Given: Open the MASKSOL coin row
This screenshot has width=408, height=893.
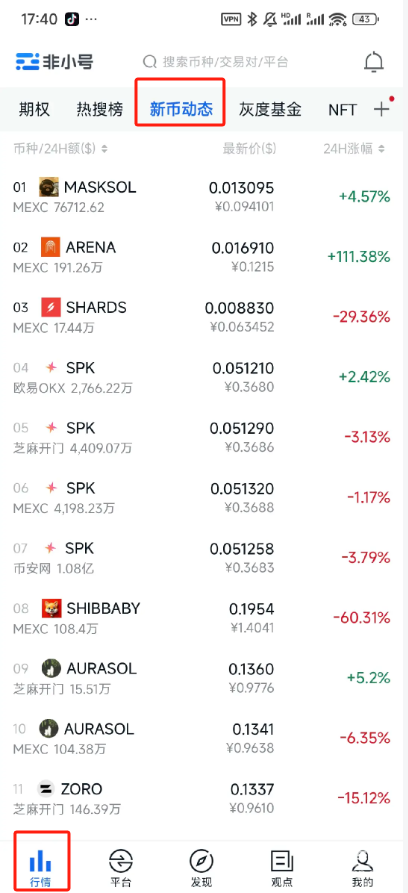Looking at the screenshot, I should coord(204,196).
